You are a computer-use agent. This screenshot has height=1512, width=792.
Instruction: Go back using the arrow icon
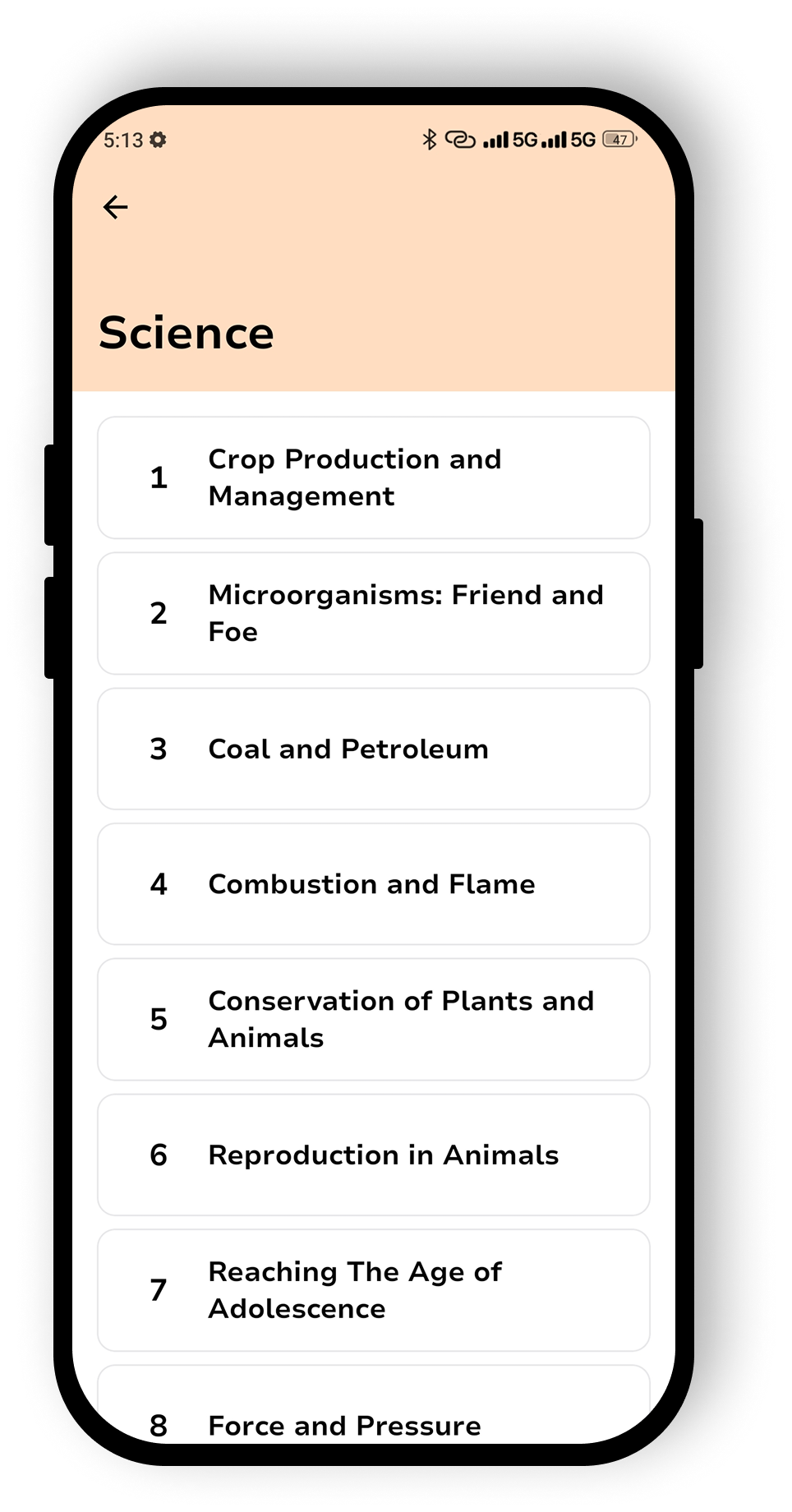tap(116, 207)
